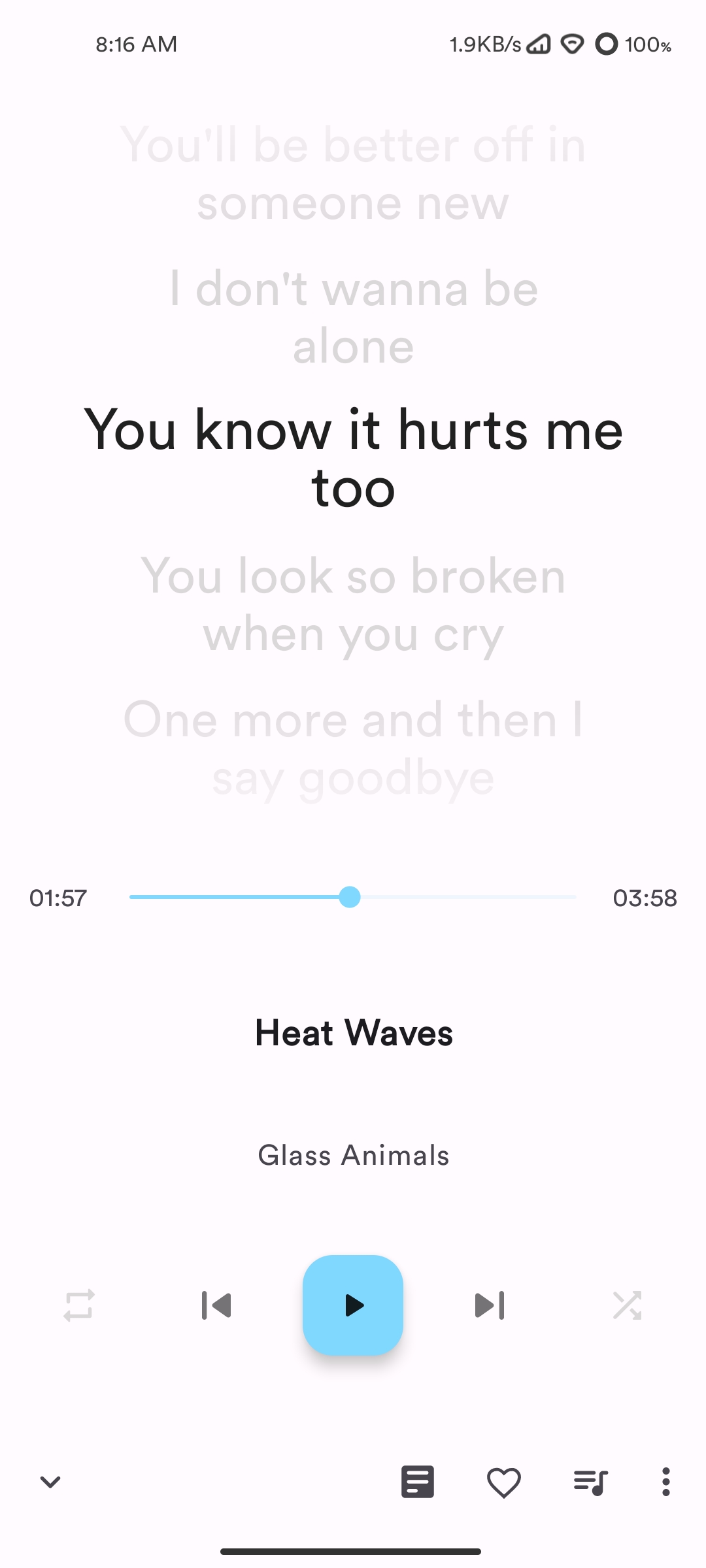706x1568 pixels.
Task: Open the three-dot overflow menu
Action: [x=665, y=1482]
